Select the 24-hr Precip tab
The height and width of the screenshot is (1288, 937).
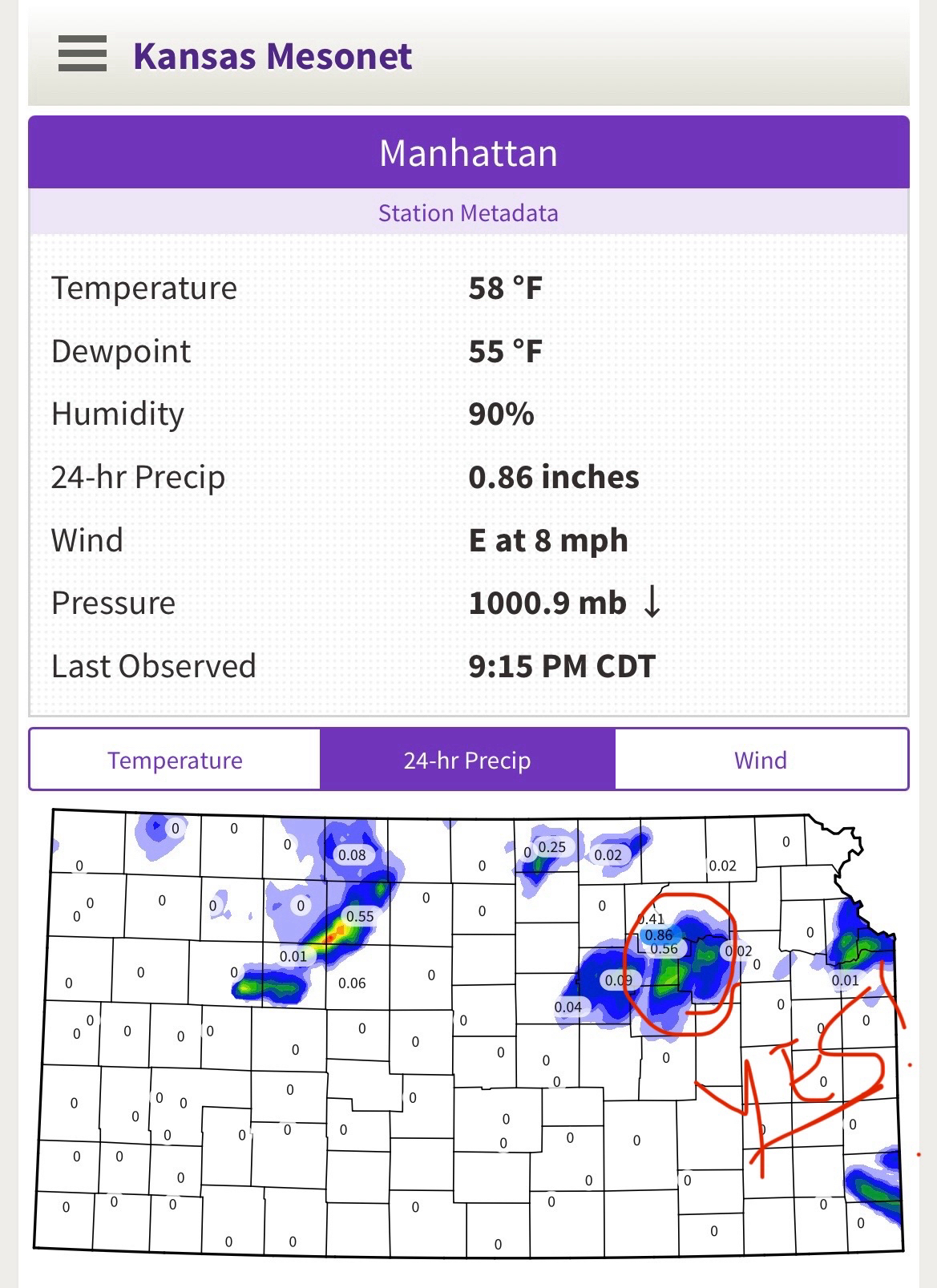tap(467, 760)
